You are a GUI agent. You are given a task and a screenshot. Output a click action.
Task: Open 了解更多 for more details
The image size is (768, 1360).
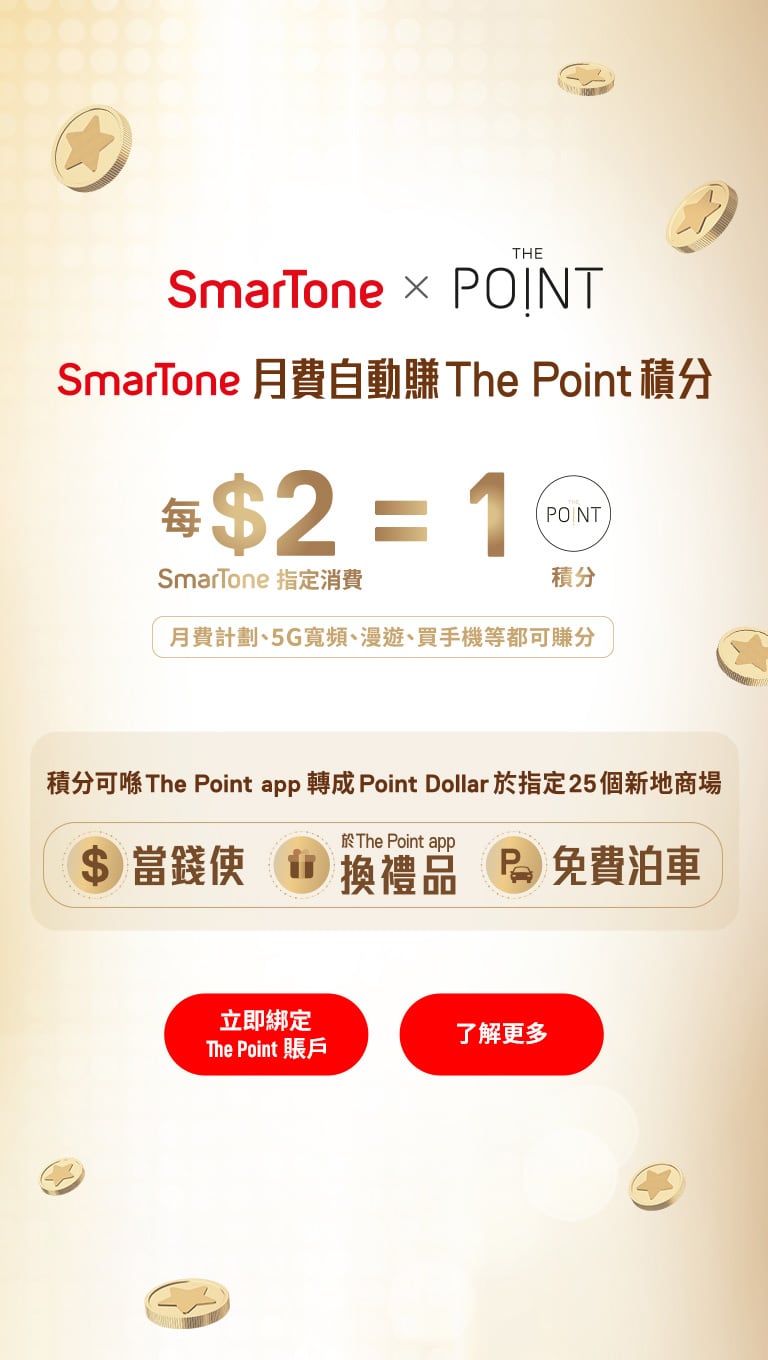click(x=501, y=1034)
